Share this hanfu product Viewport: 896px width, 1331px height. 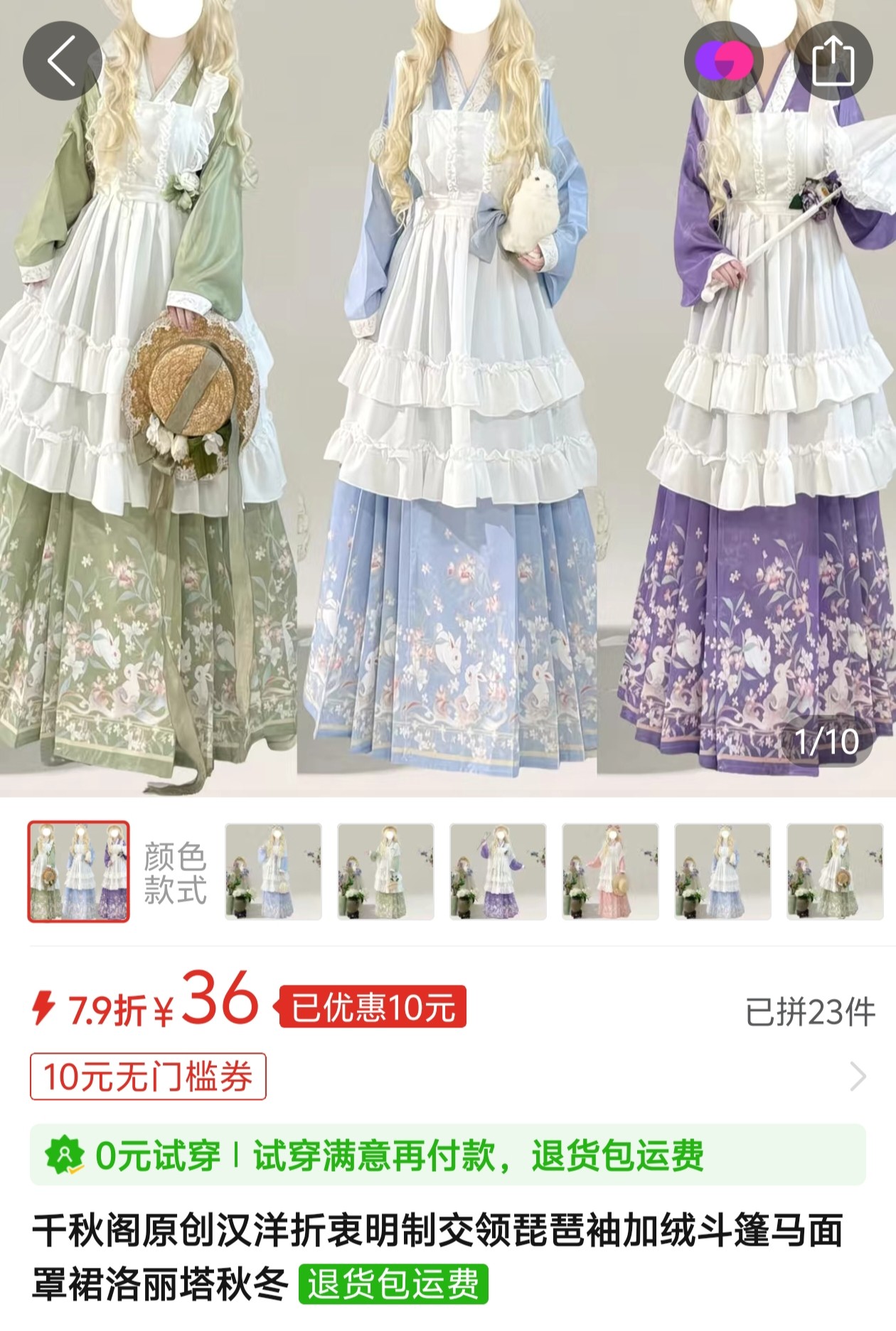[x=833, y=61]
